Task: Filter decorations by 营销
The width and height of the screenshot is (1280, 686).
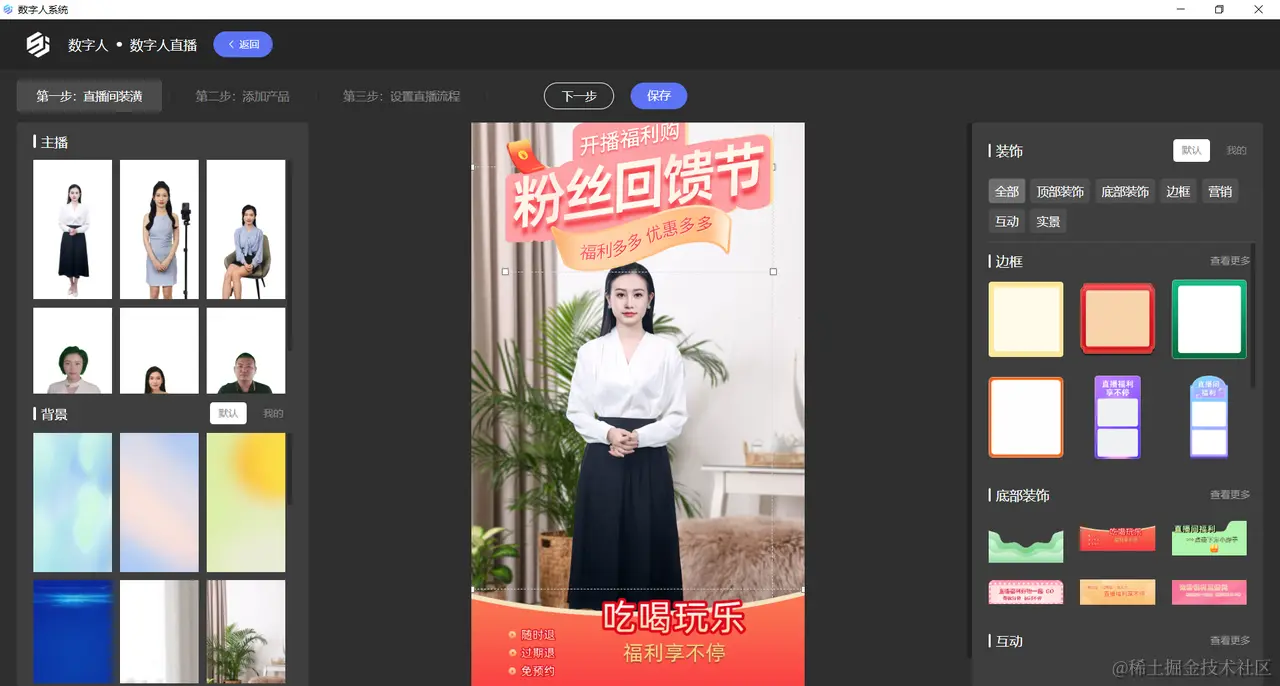Action: coord(1220,191)
